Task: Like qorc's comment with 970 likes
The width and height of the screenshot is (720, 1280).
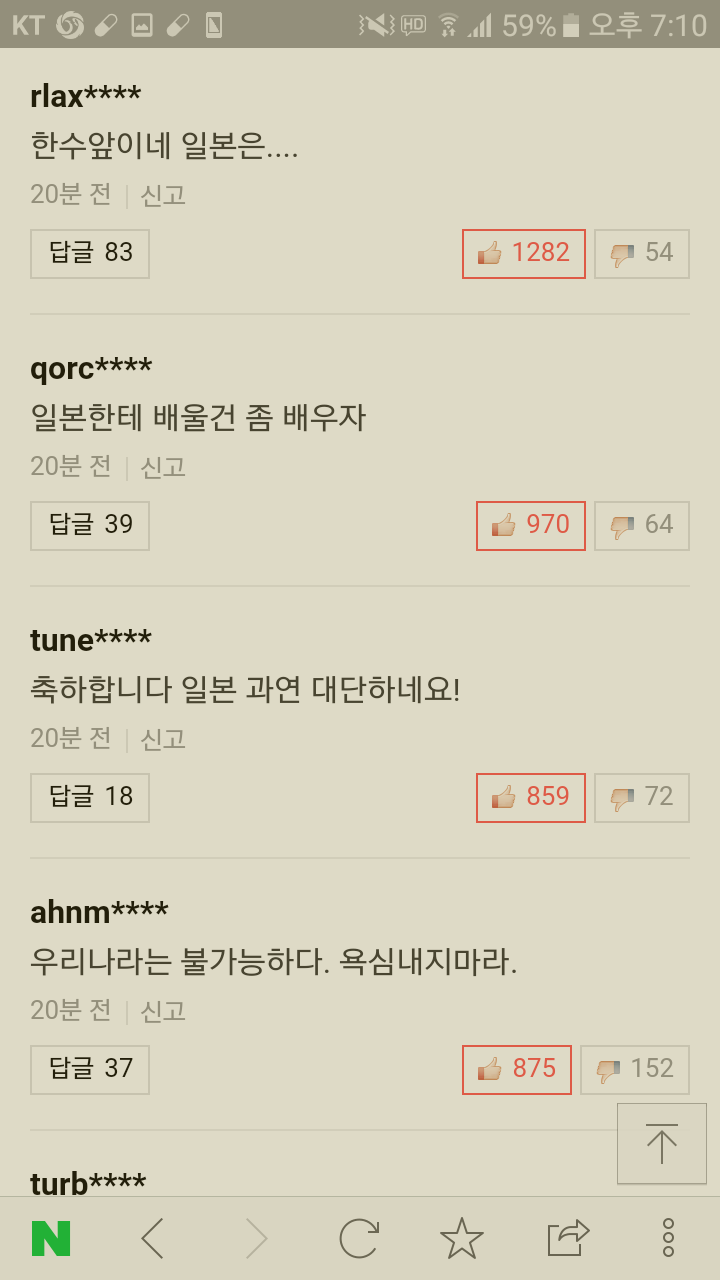Action: click(x=530, y=525)
